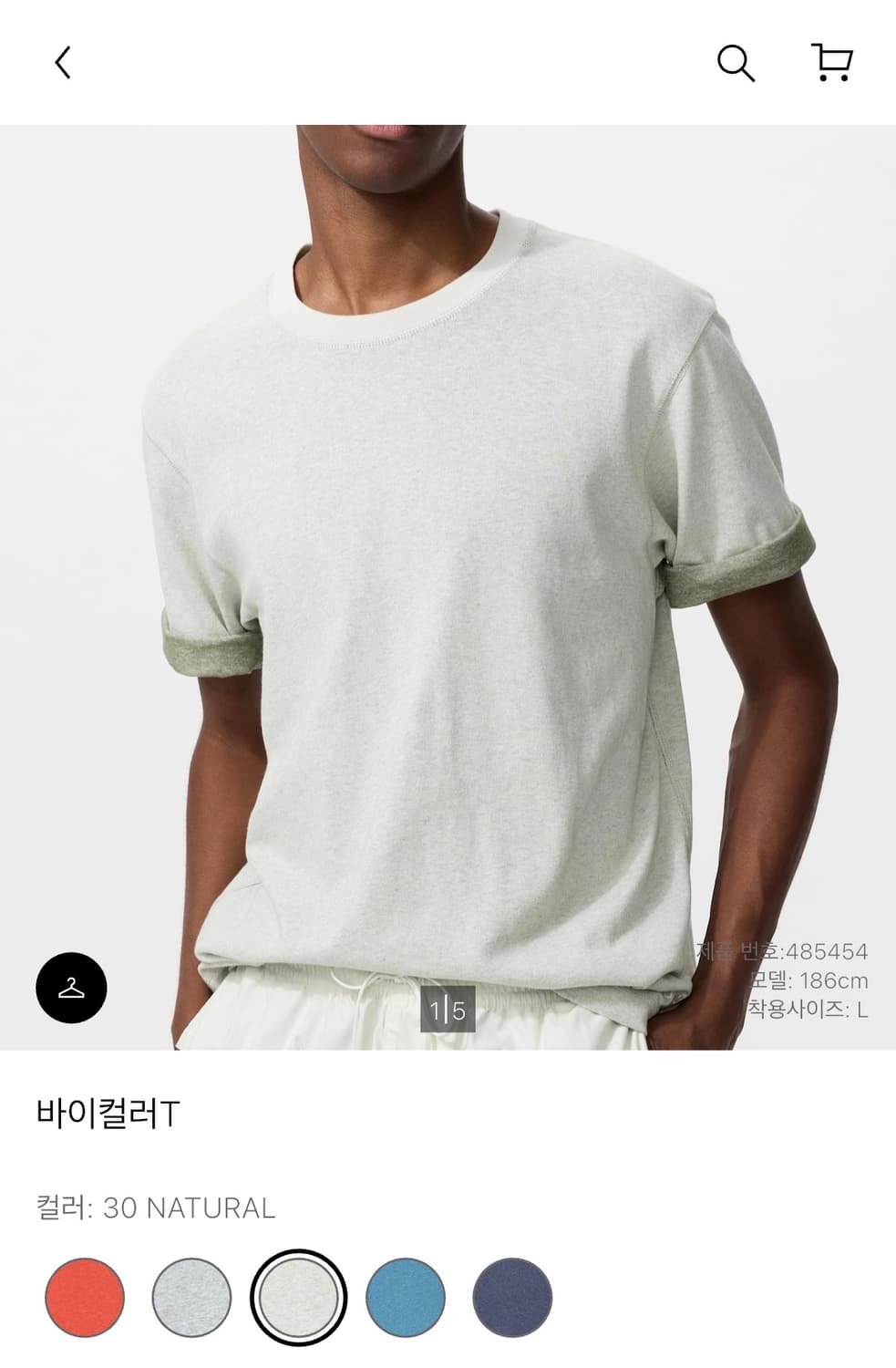896x1368 pixels.
Task: Tap the 1|5 image counter
Action: (x=446, y=1008)
